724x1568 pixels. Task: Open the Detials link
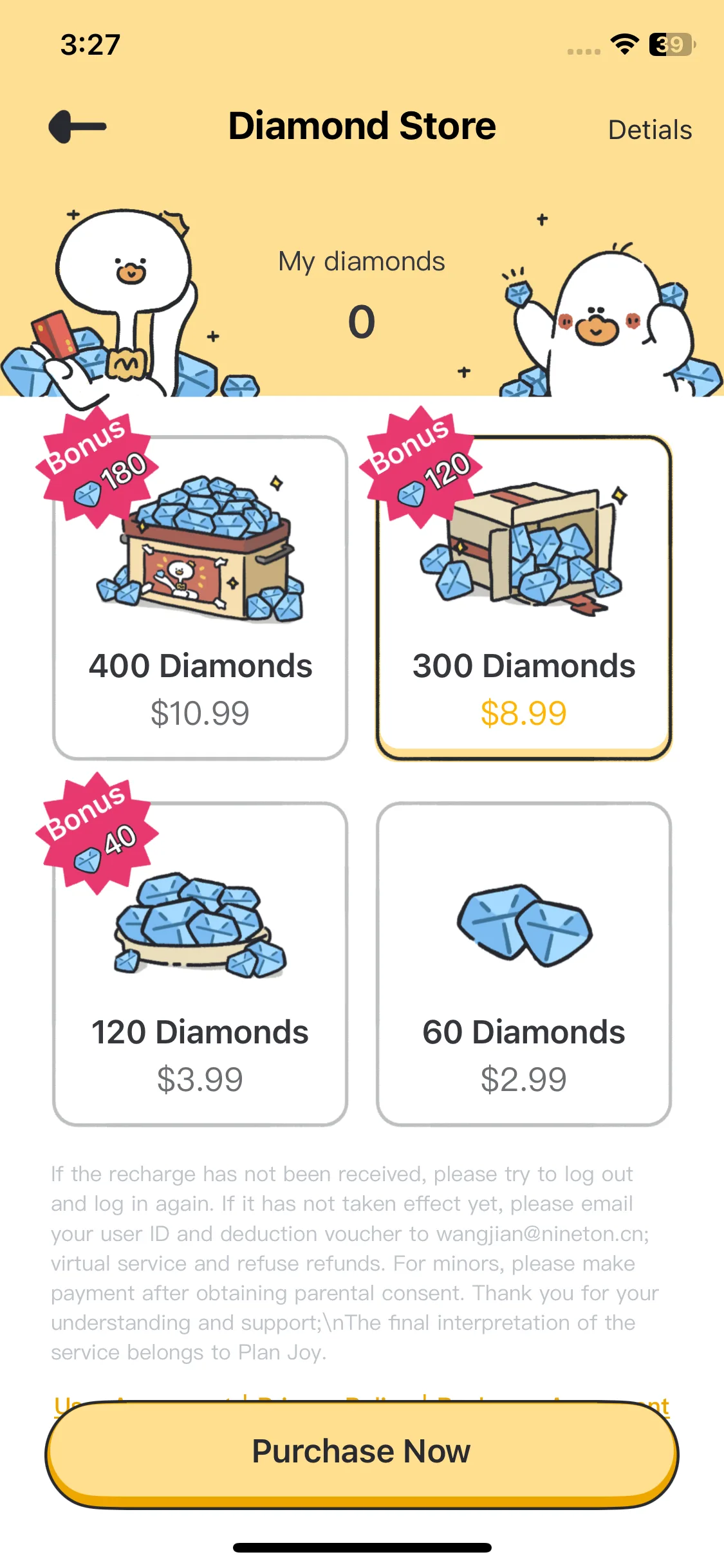(x=649, y=130)
